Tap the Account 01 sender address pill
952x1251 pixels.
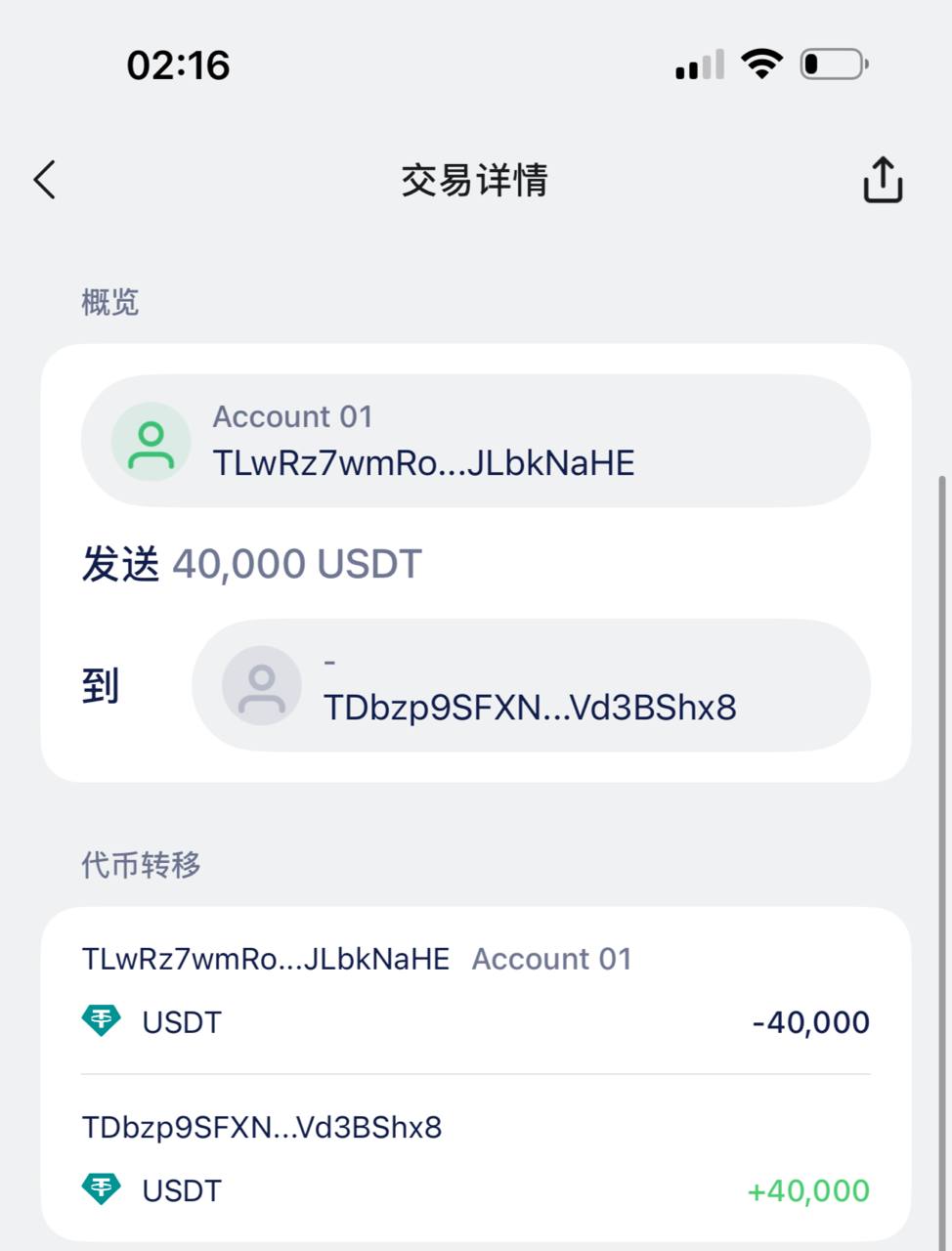(x=475, y=441)
